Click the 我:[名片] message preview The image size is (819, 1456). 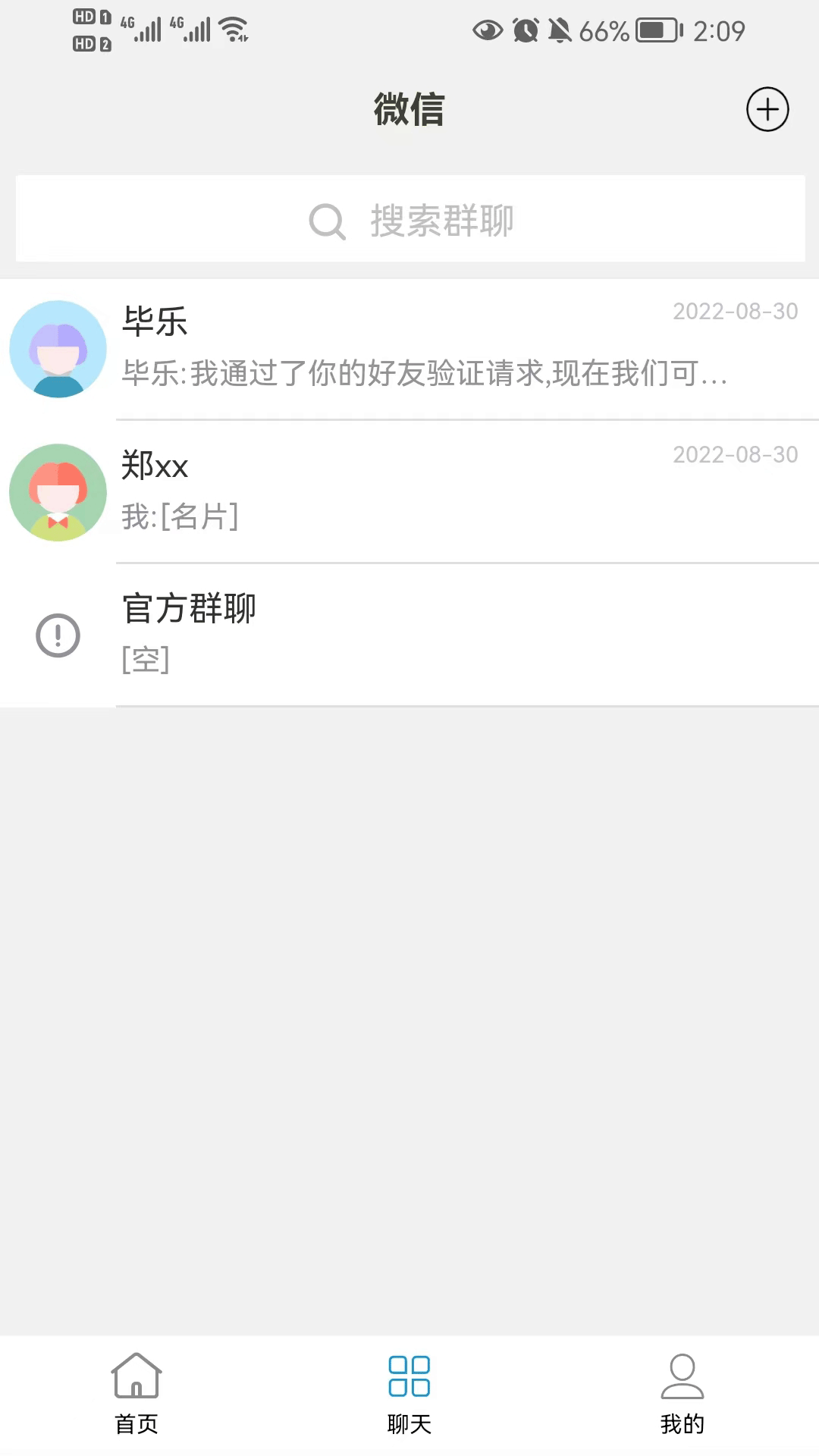[x=180, y=518]
